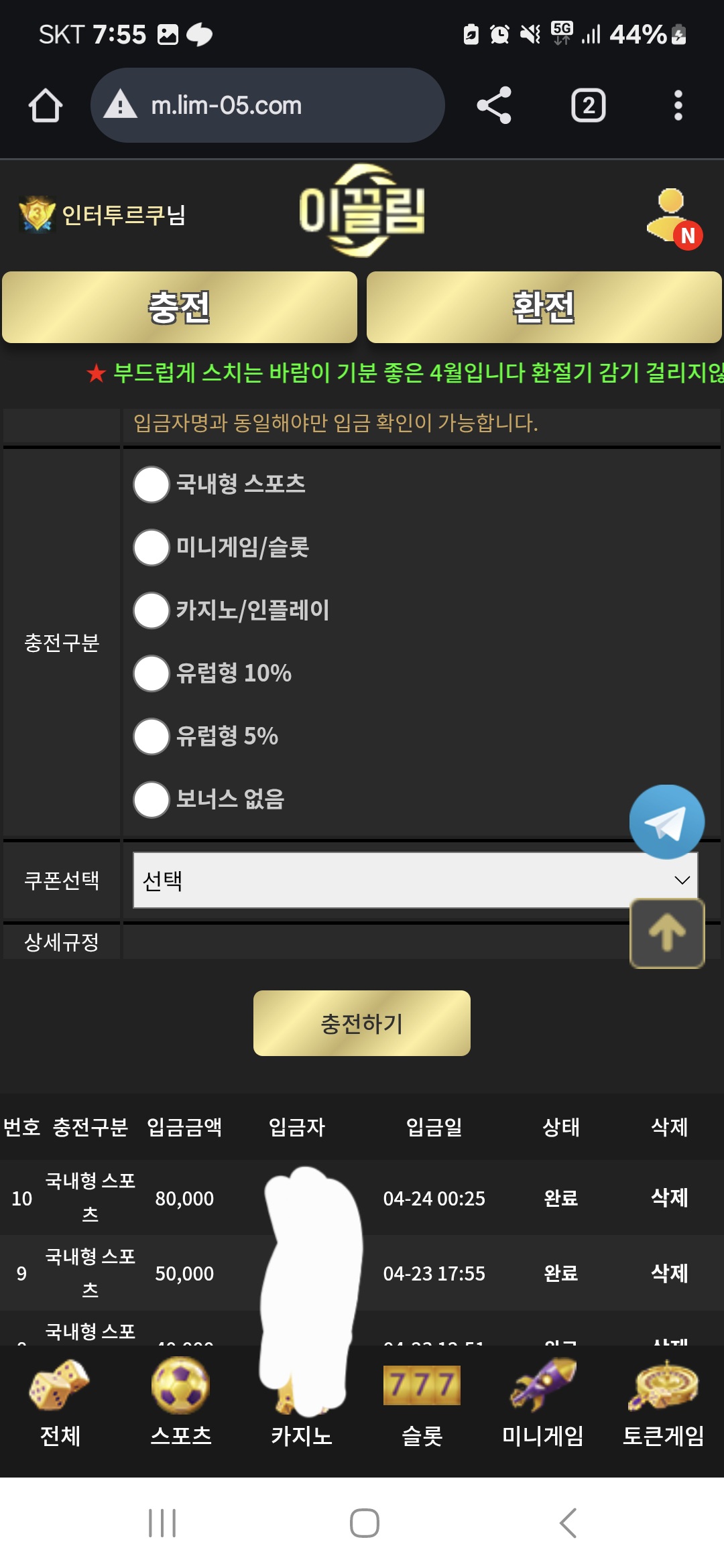Share this page from browser toolbar
This screenshot has height=1568, width=724.
point(494,105)
